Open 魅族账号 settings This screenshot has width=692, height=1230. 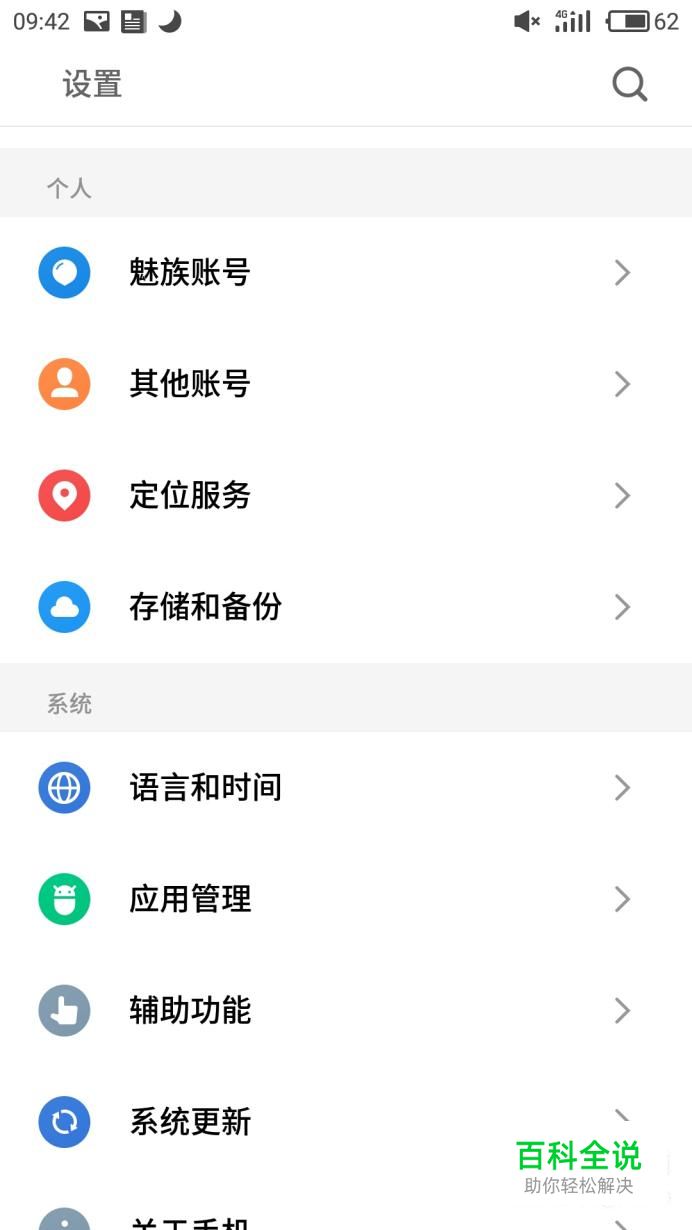pyautogui.click(x=346, y=273)
